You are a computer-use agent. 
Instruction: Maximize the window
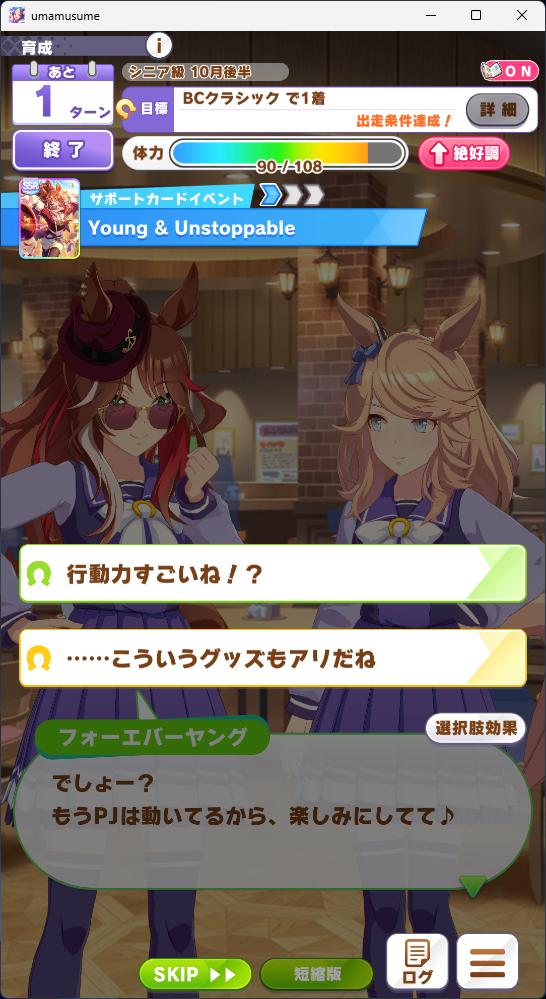(x=476, y=15)
